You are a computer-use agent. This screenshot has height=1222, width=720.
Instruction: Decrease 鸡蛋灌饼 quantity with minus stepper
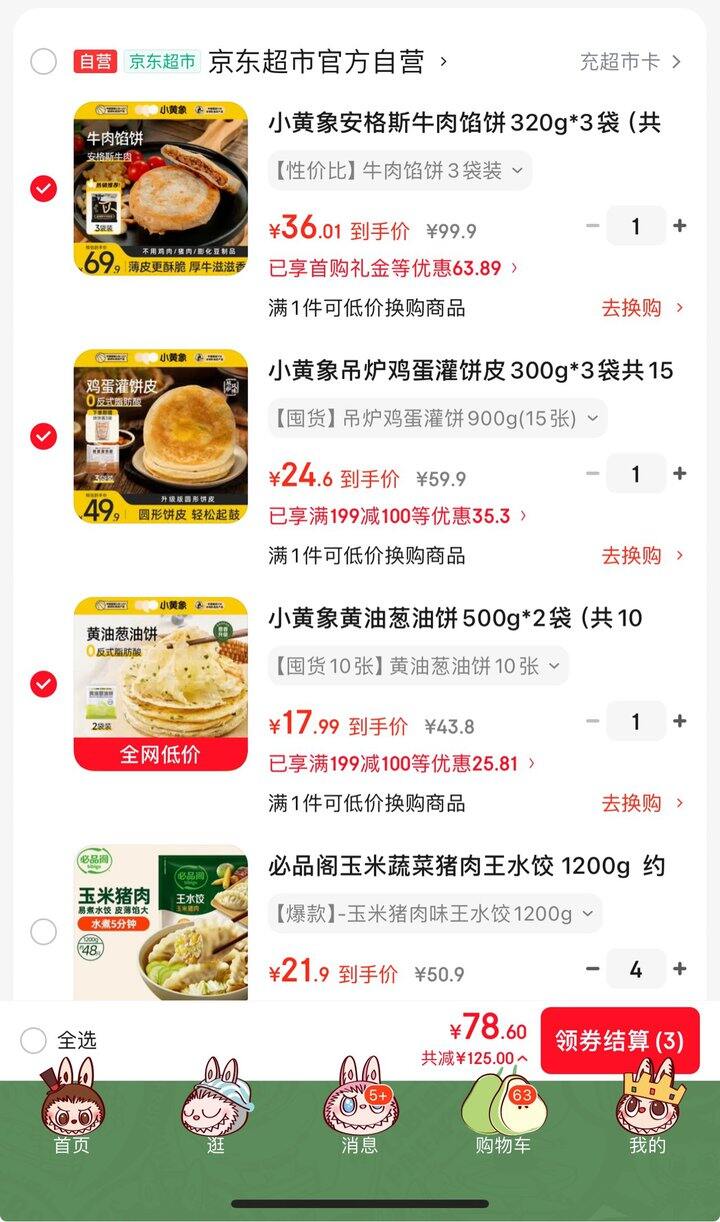[592, 473]
